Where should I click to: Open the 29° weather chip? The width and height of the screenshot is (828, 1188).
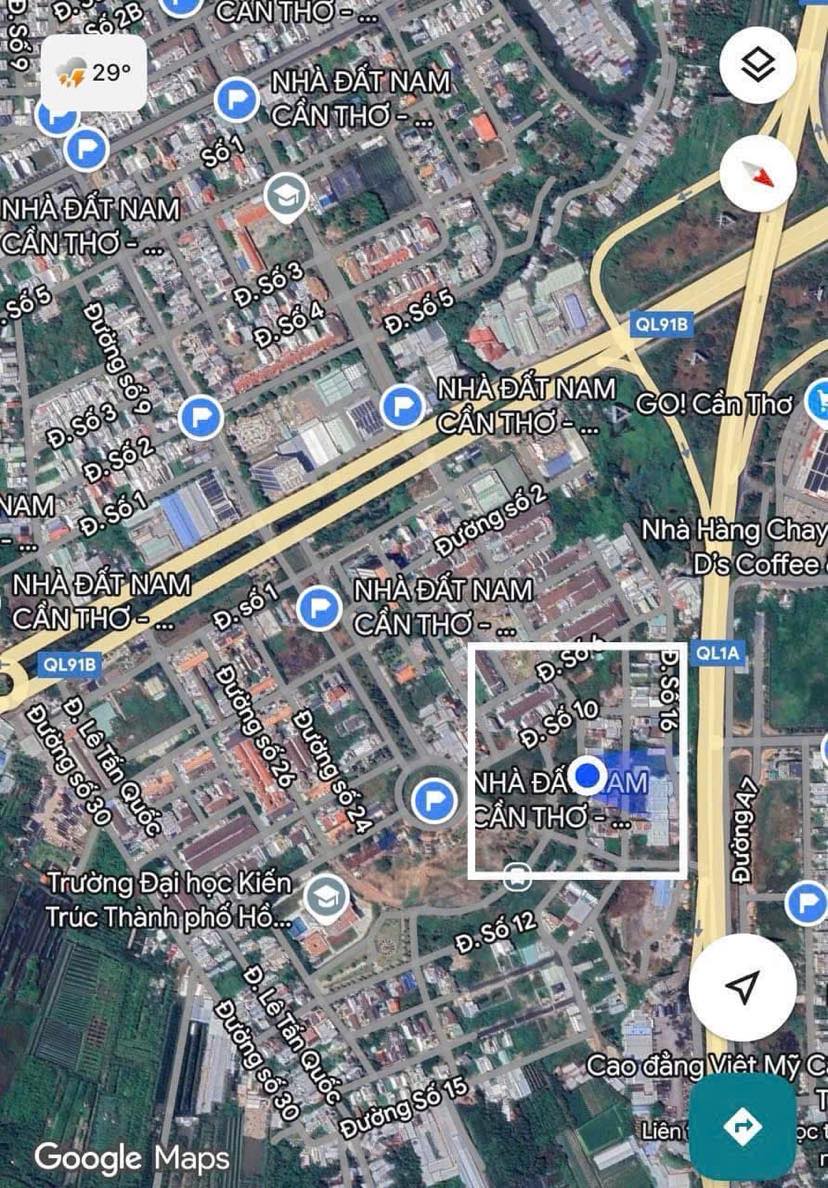tap(95, 73)
